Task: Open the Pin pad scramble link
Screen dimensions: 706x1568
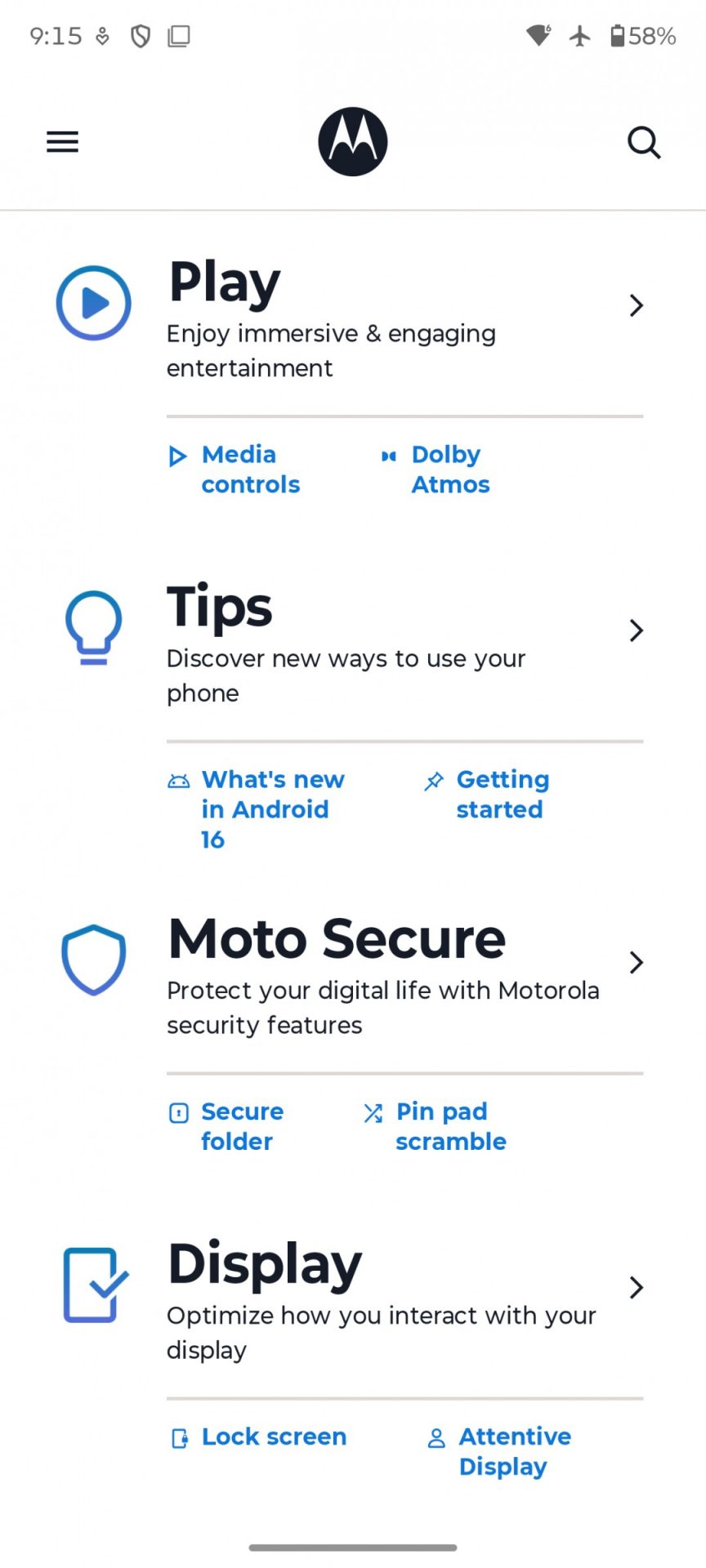Action: tap(449, 1126)
